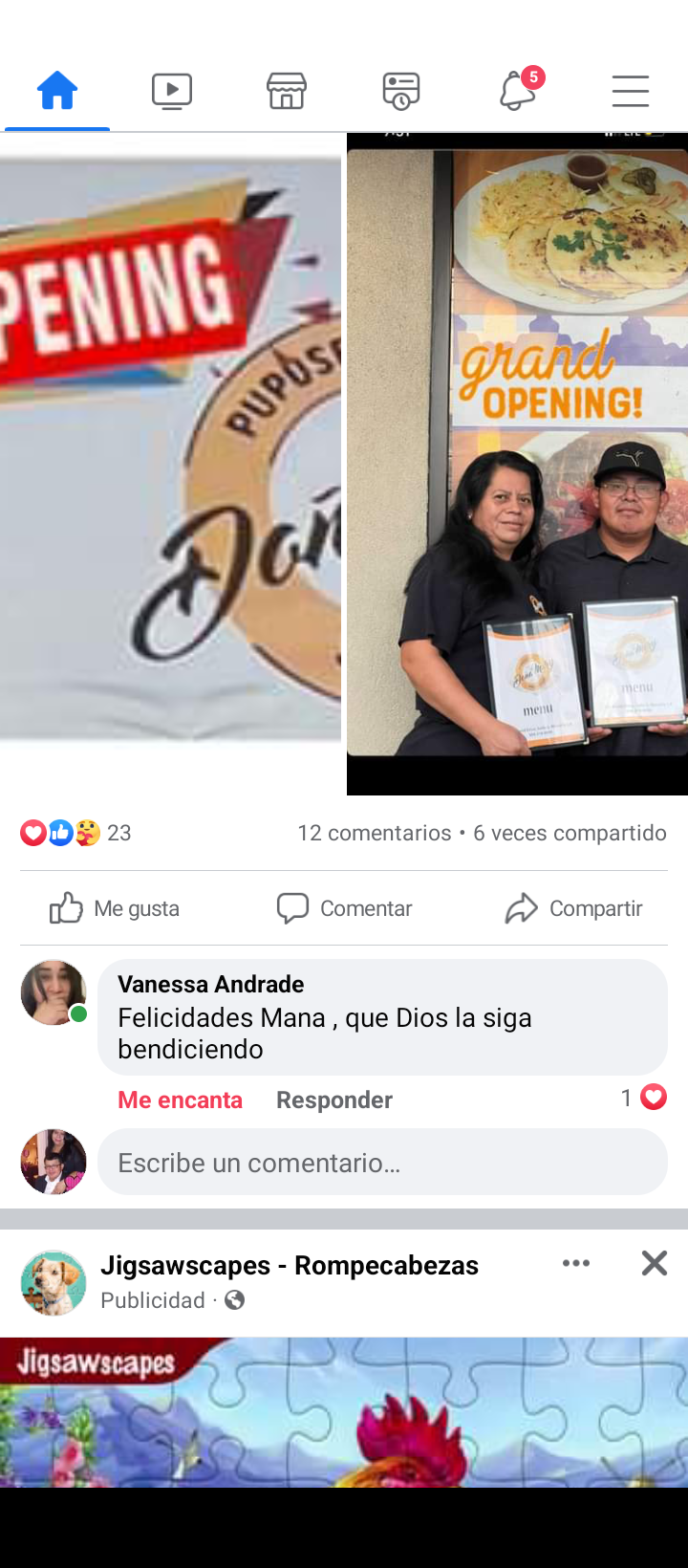This screenshot has width=688, height=1568.
Task: Open the Video tab
Action: [x=172, y=92]
